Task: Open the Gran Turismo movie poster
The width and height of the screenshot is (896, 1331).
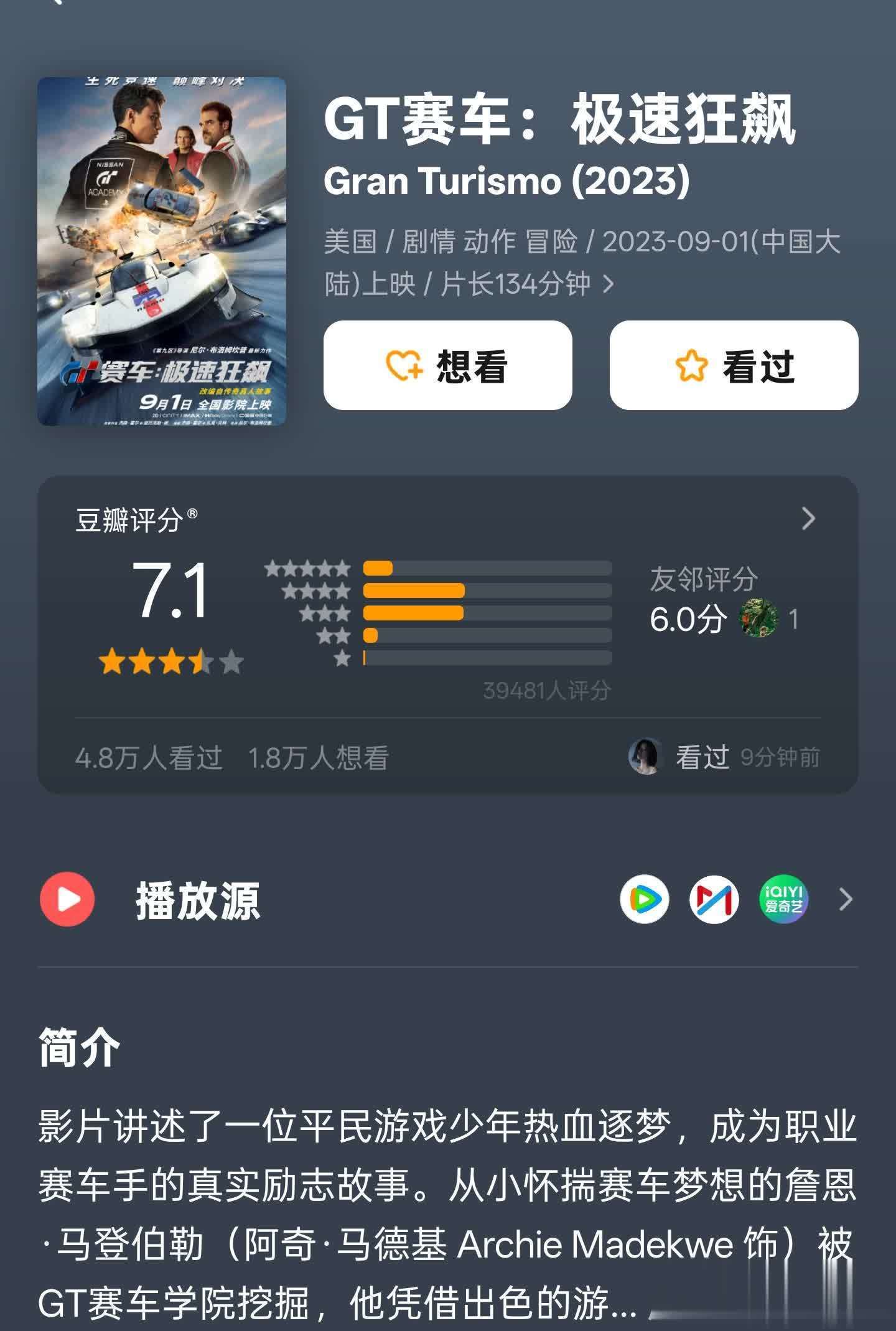Action: tap(162, 251)
